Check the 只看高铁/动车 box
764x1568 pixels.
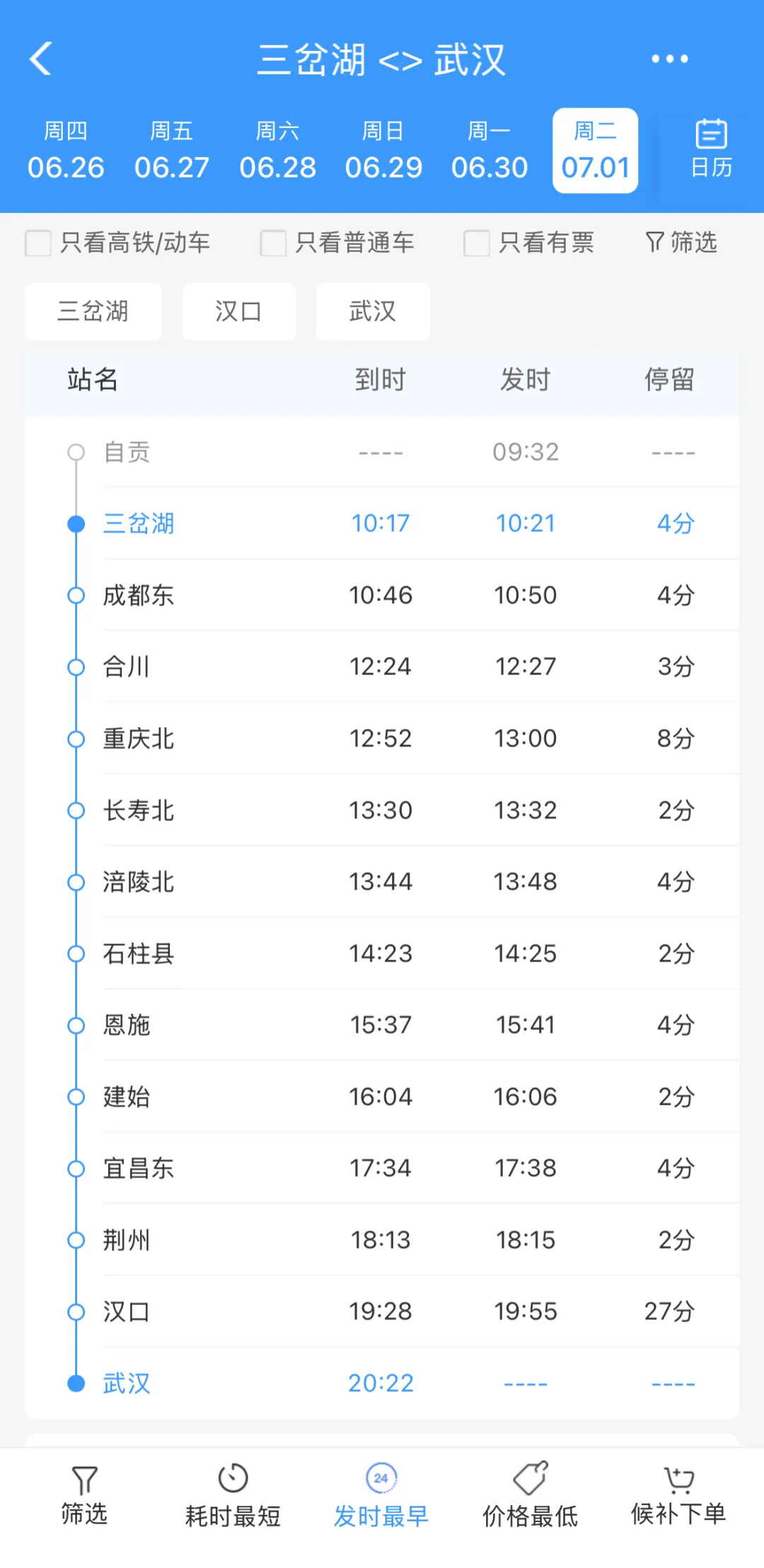38,243
